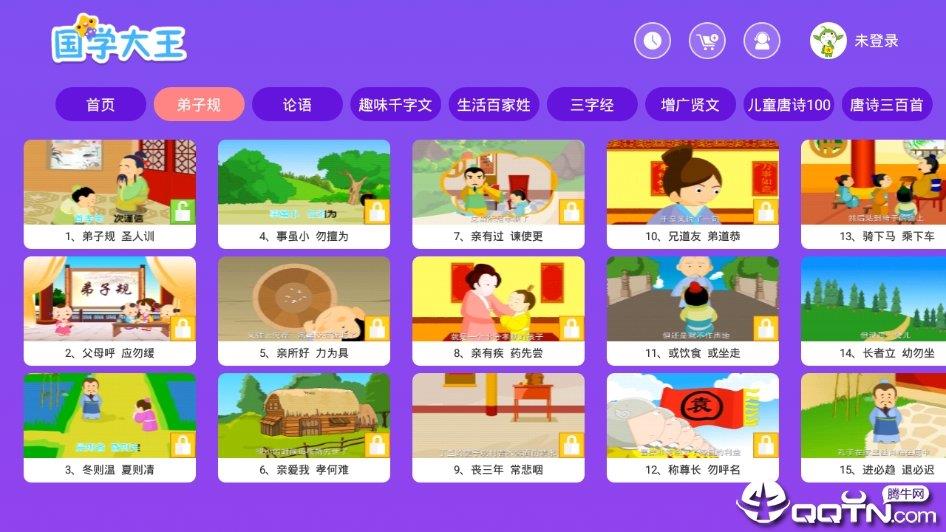946x532 pixels.
Task: Switch to the 儿童唐诗100 tab
Action: point(789,104)
